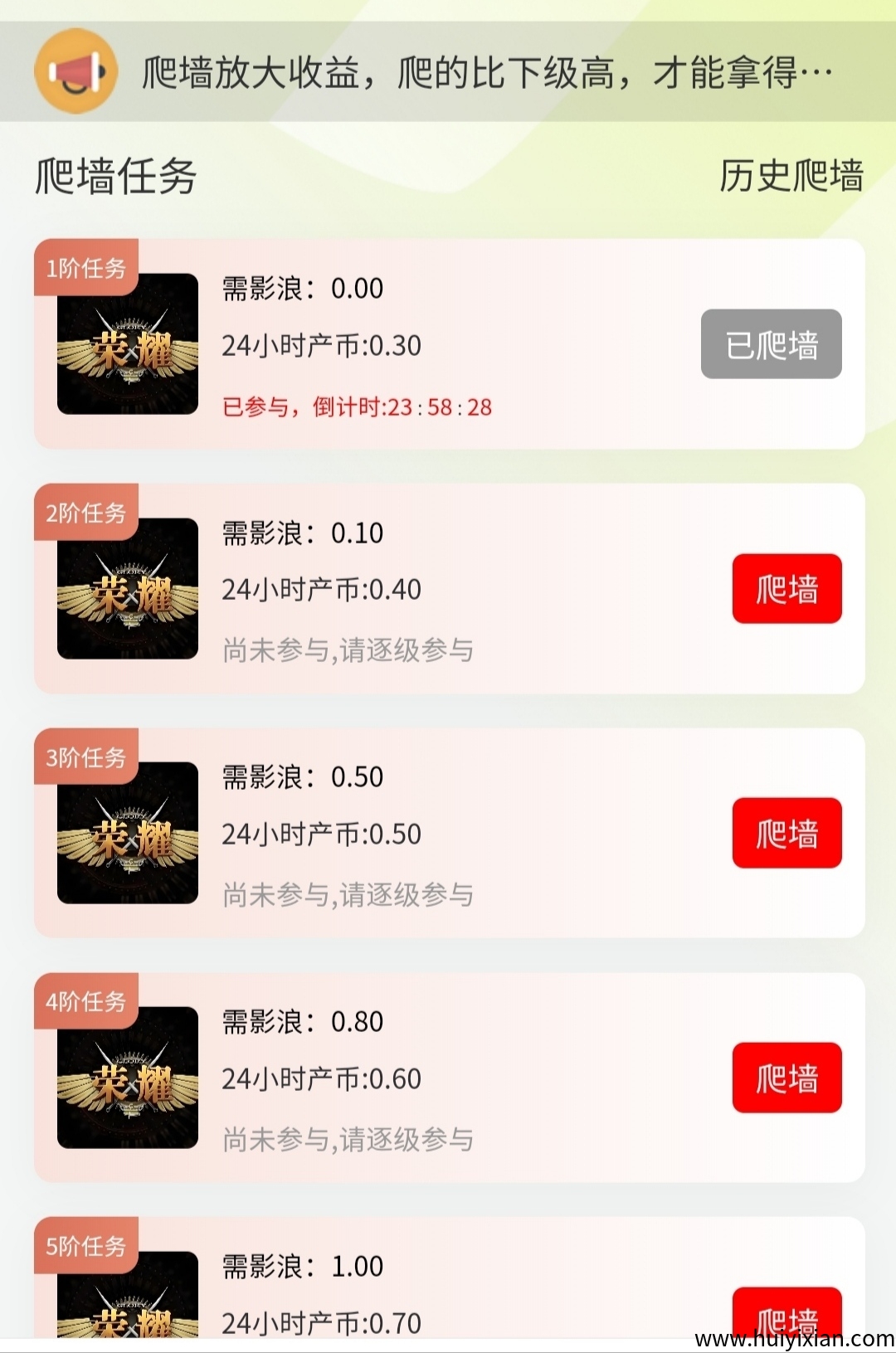Open the 1阶任务 荣耀 game thumbnail

(129, 348)
